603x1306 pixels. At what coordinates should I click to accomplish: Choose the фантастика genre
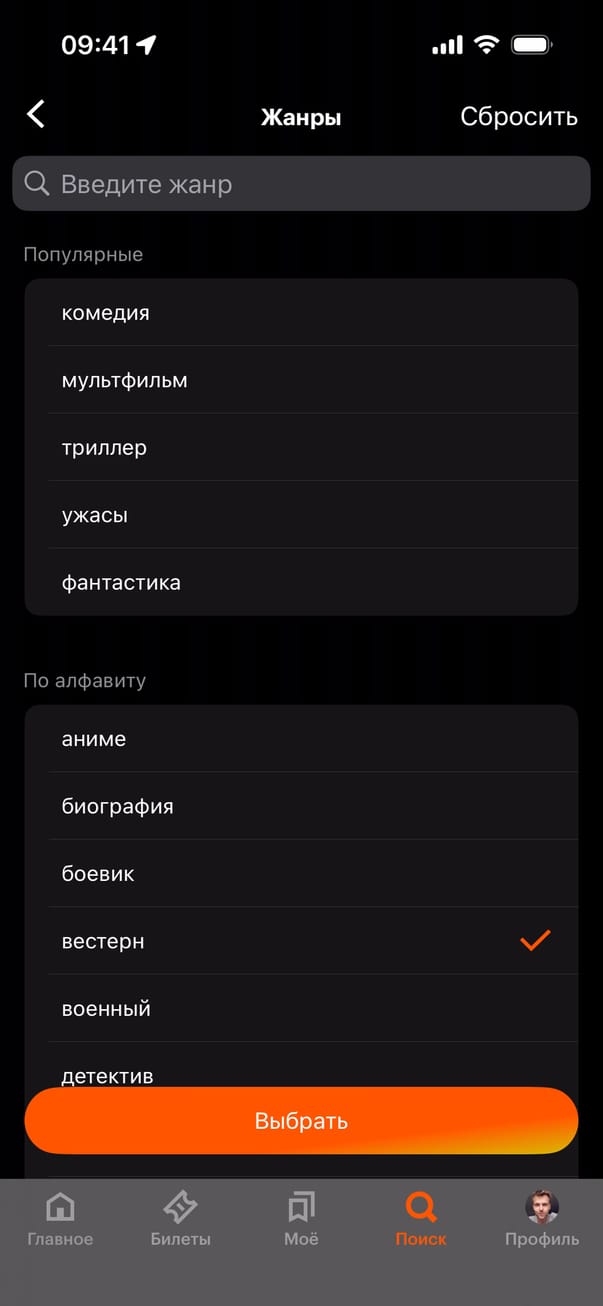point(300,583)
